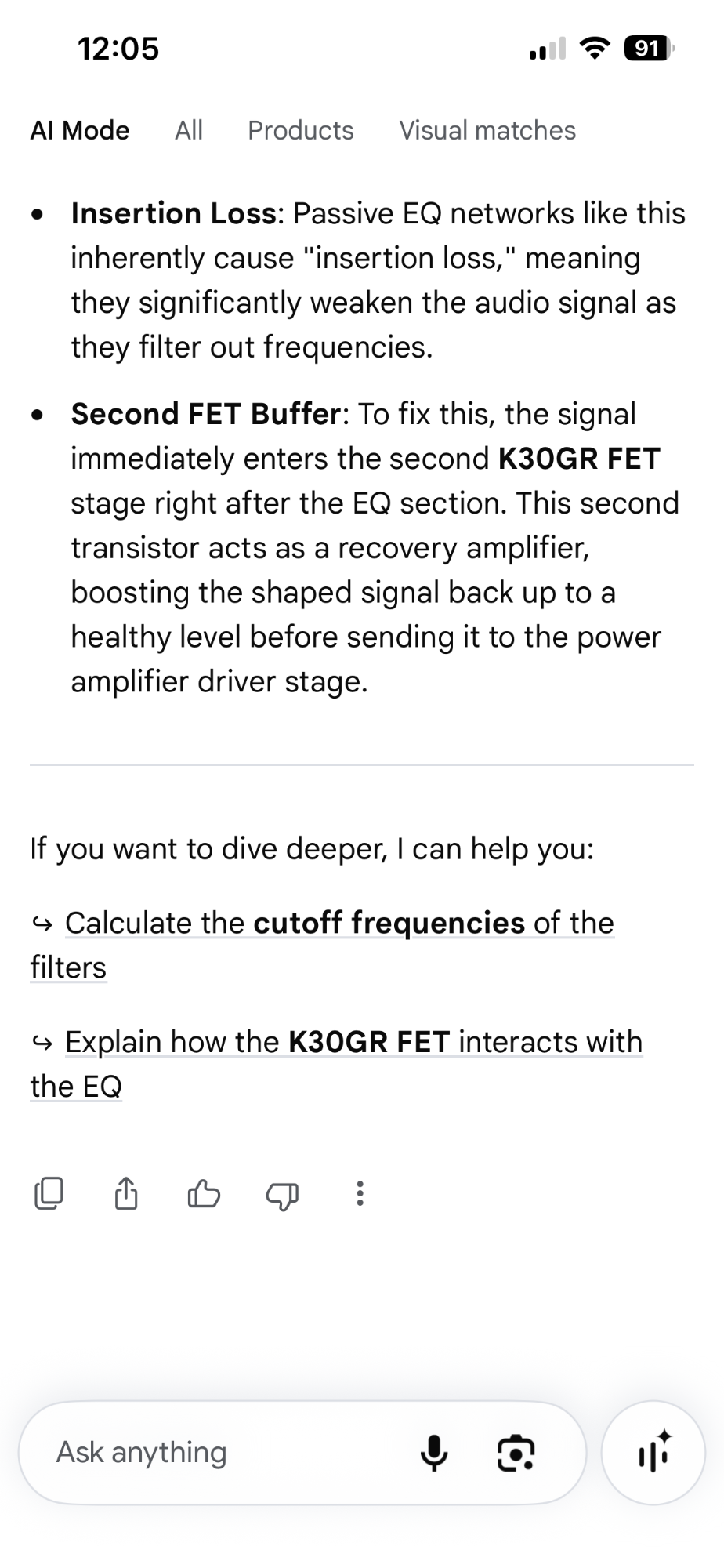Select the AI Mode tab
Image resolution: width=724 pixels, height=1568 pixels.
click(80, 130)
